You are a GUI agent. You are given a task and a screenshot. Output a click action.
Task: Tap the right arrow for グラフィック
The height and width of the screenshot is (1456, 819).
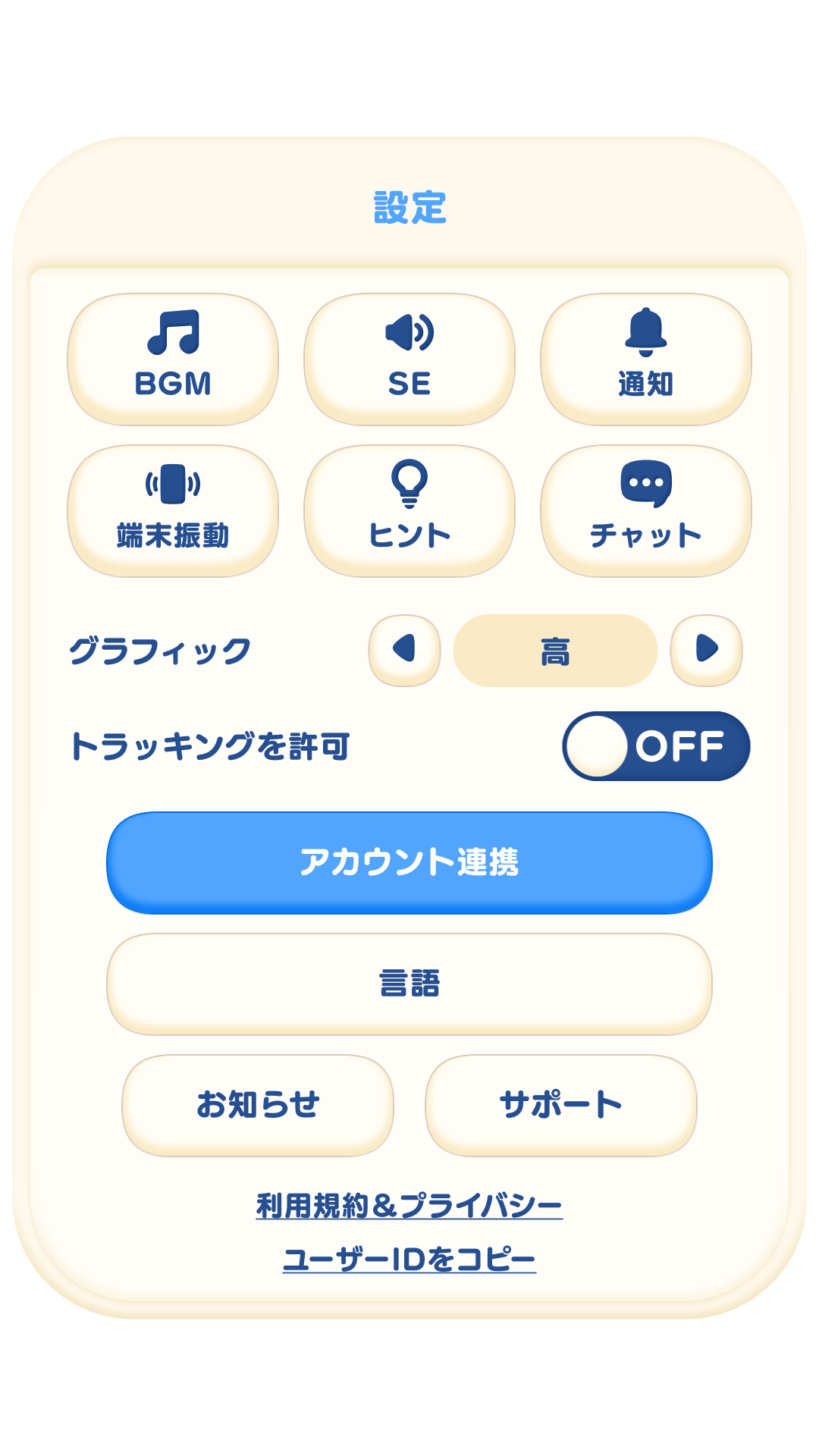706,650
